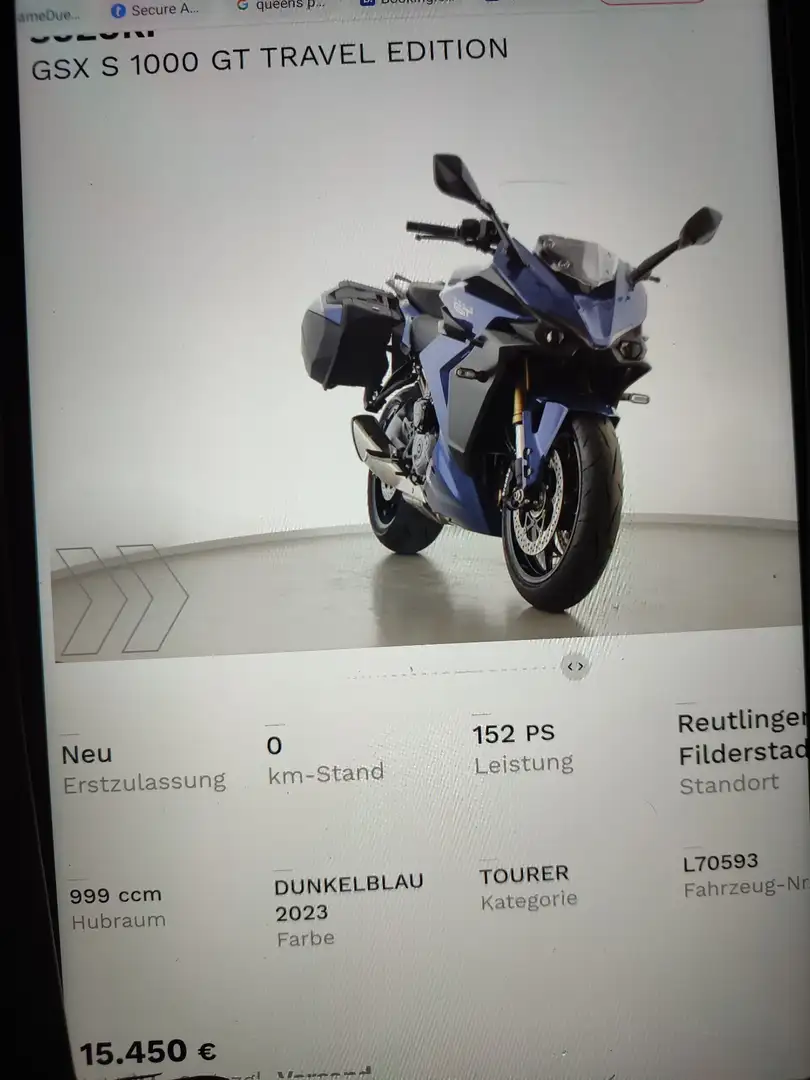
Task: Click the Booking.com favicon in the tab bar
Action: pos(368,4)
